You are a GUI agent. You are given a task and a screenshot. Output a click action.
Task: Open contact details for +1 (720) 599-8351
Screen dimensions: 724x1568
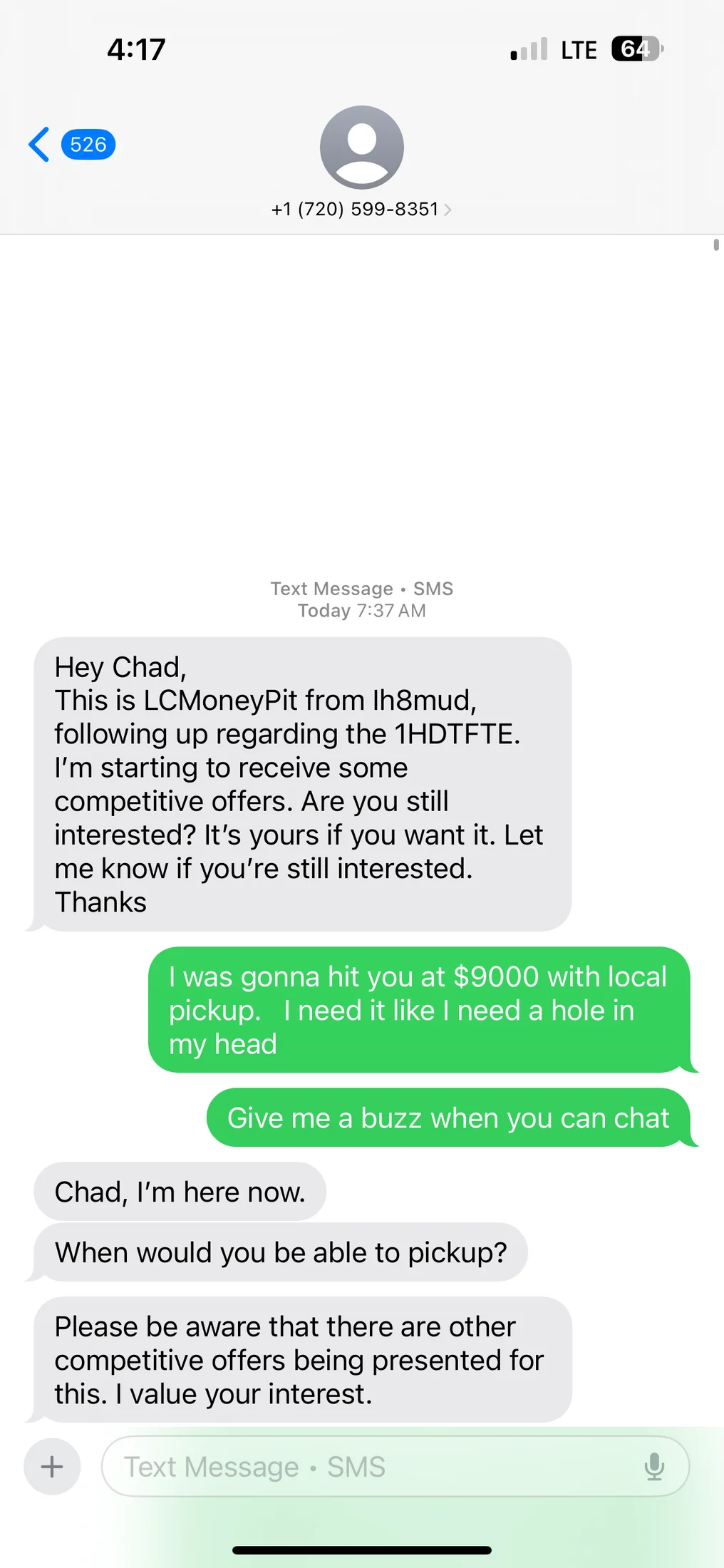361,209
